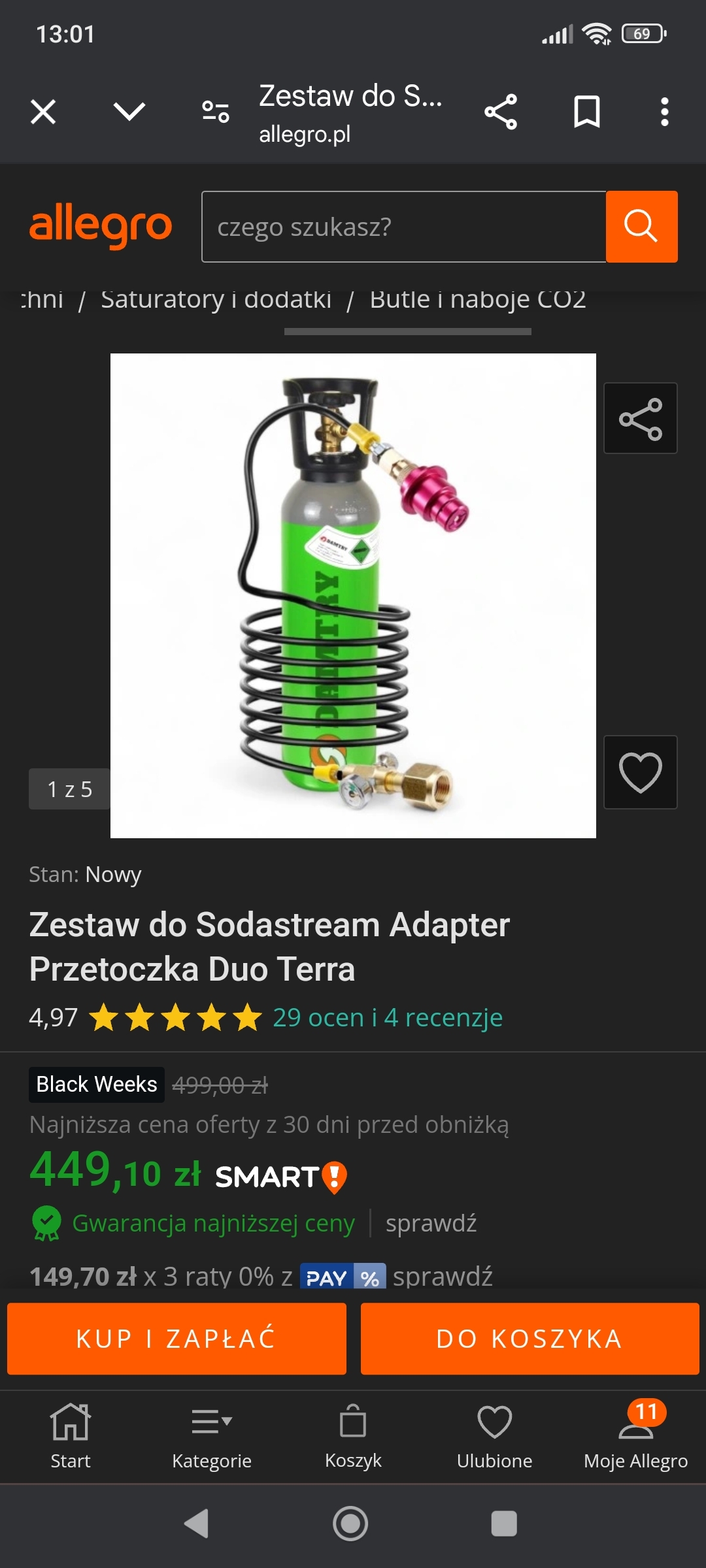
Task: Open 'Butle i naboje CO2' breadcrumb
Action: point(477,299)
